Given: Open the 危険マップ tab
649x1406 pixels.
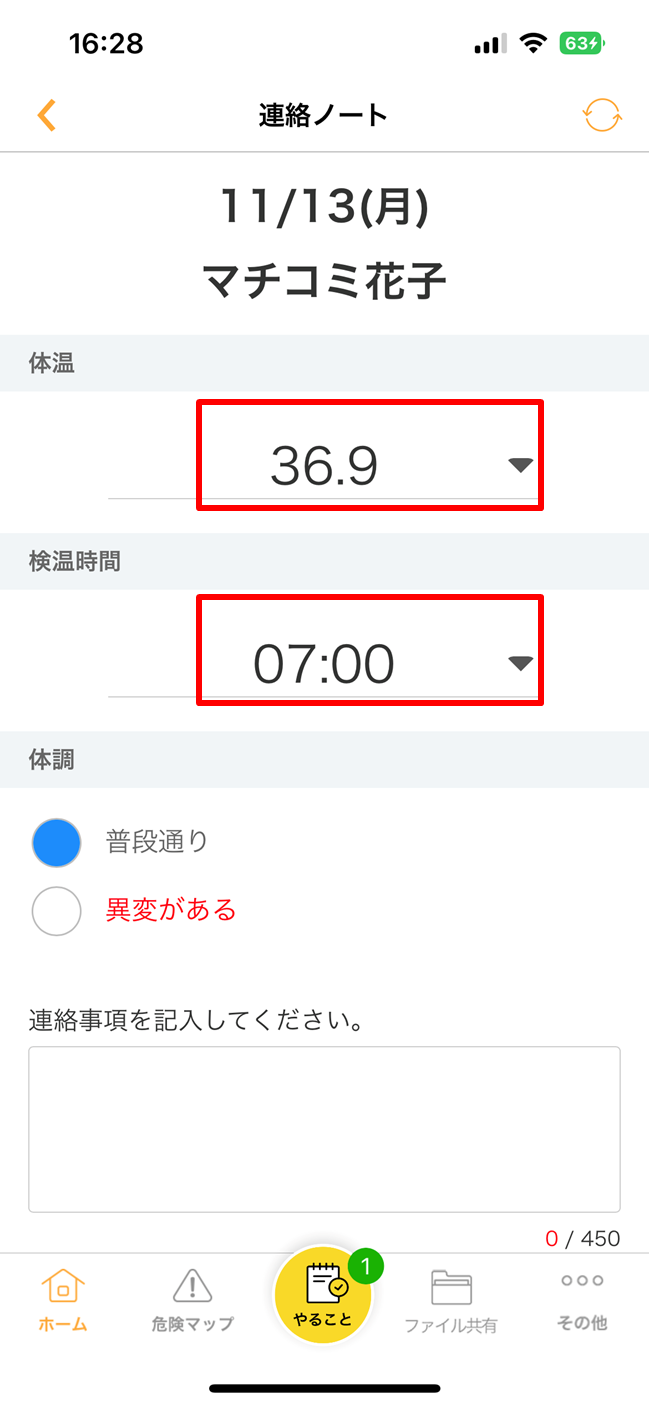Looking at the screenshot, I should (192, 1301).
